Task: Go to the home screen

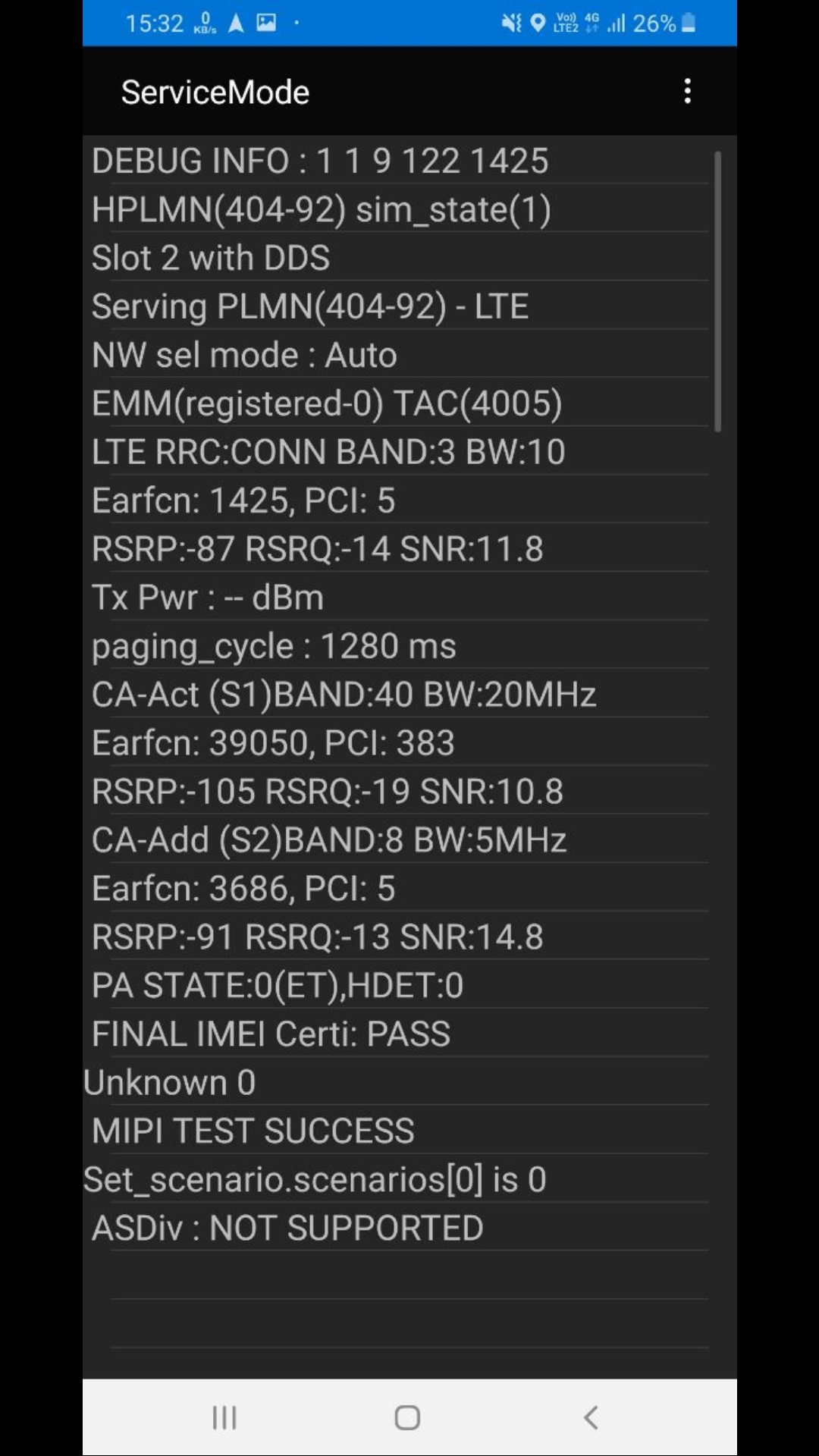Action: [x=407, y=1417]
